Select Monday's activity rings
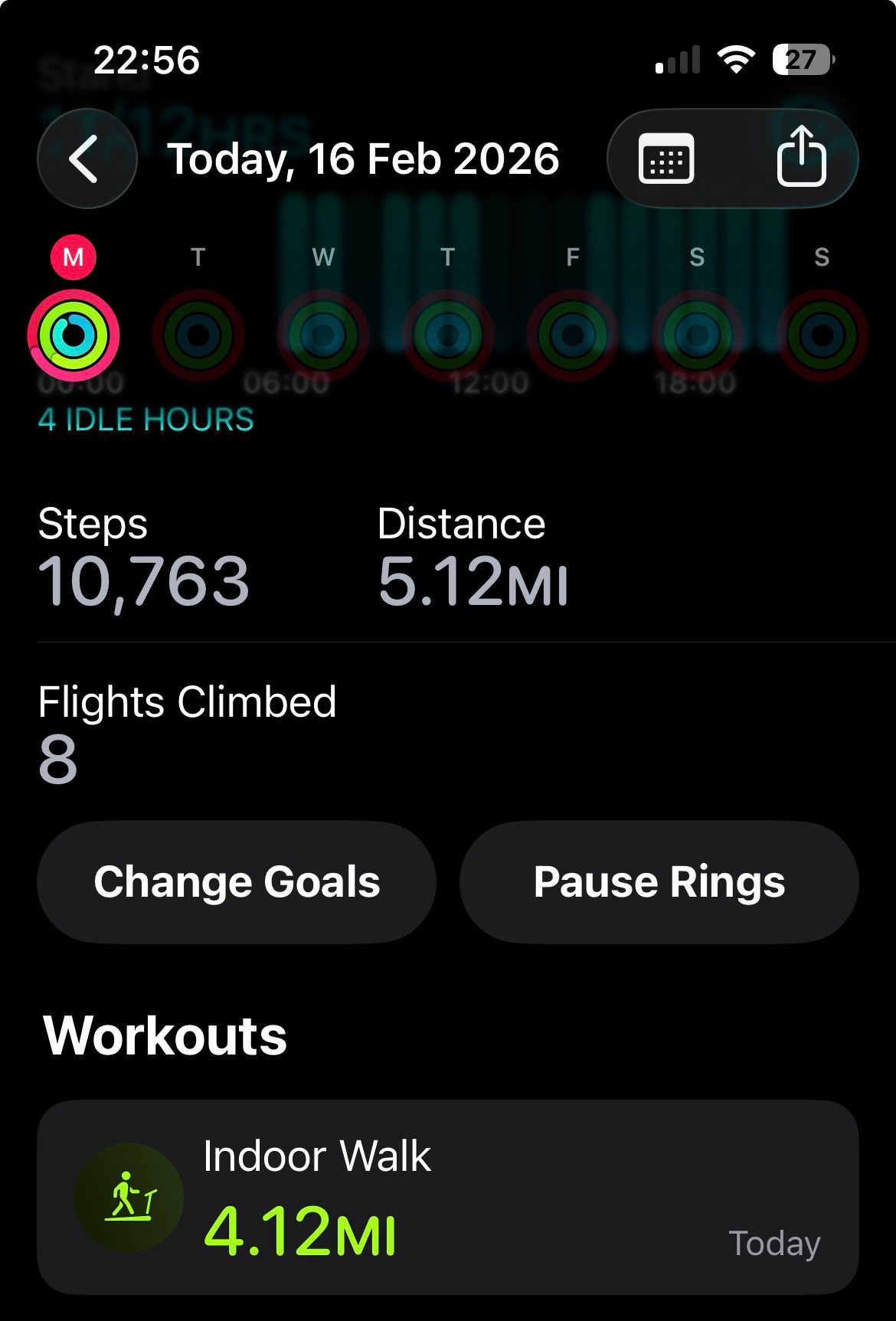 tap(74, 335)
